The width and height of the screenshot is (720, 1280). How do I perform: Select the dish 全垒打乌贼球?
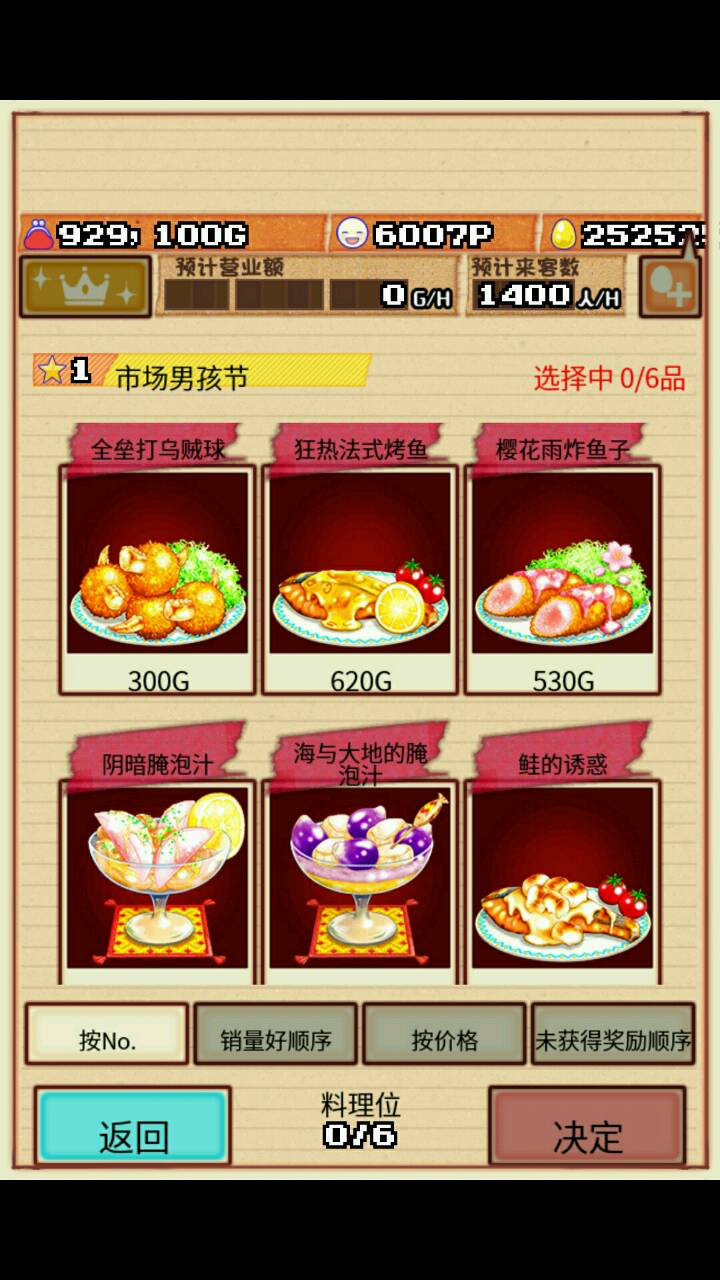[158, 565]
